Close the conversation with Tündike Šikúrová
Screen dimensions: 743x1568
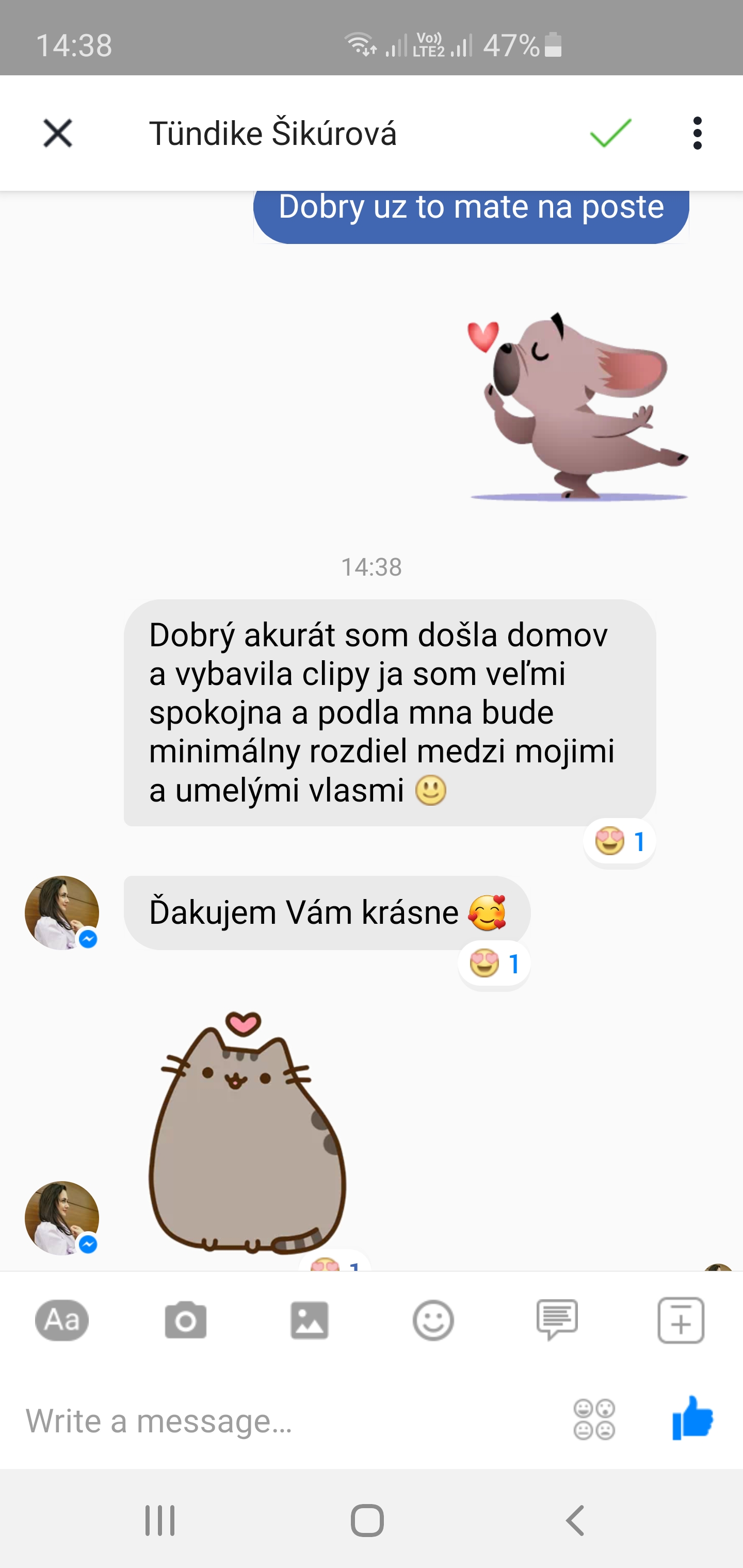tap(58, 133)
